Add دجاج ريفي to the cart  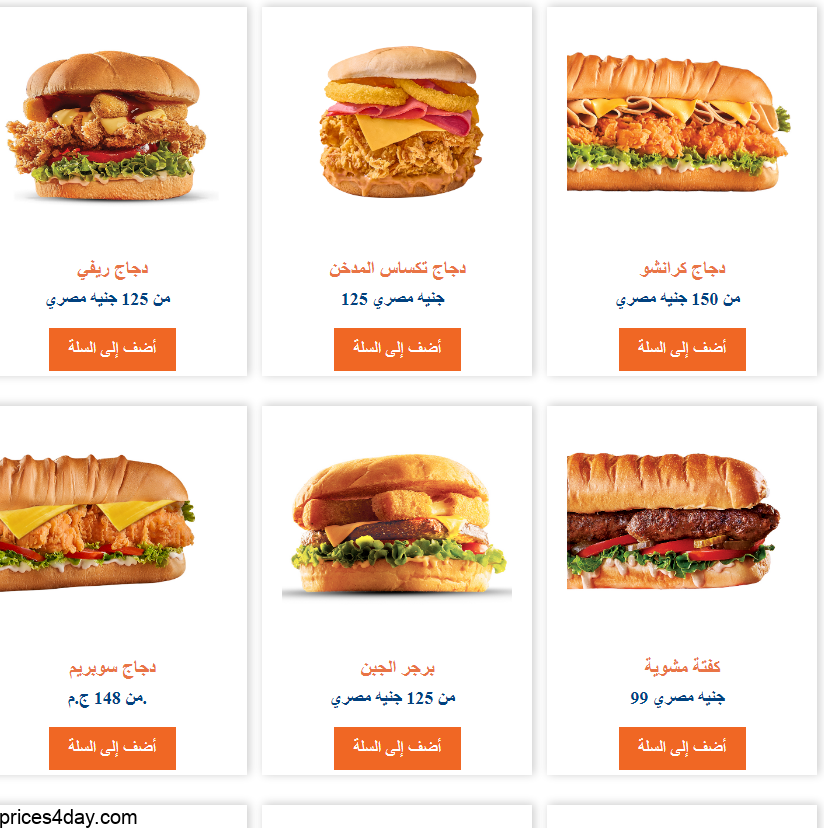click(112, 349)
